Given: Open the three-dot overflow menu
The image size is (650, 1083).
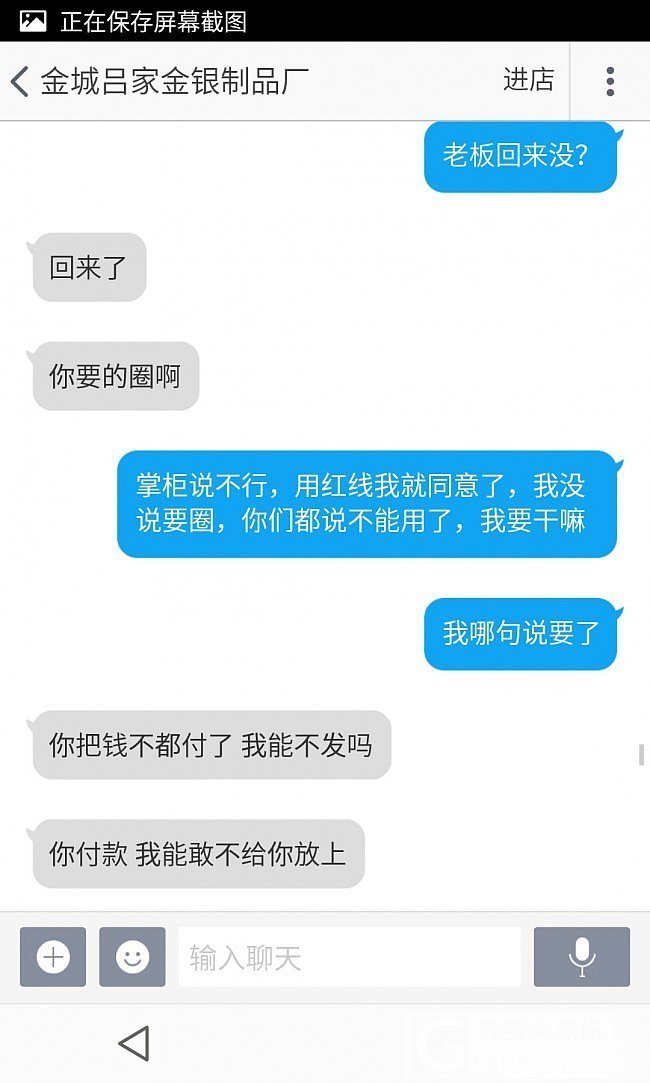Looking at the screenshot, I should click(609, 81).
